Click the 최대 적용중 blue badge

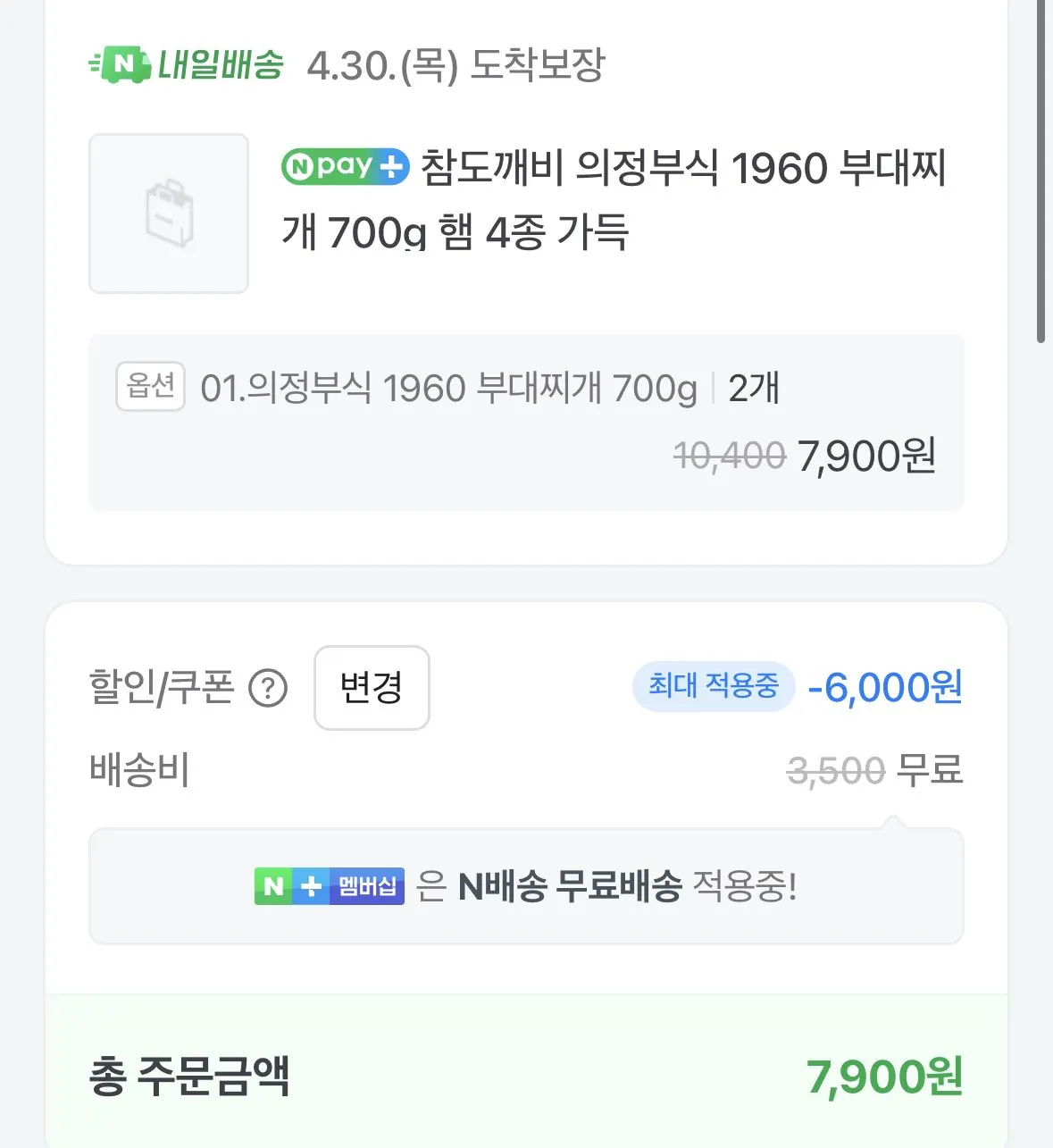tap(713, 687)
